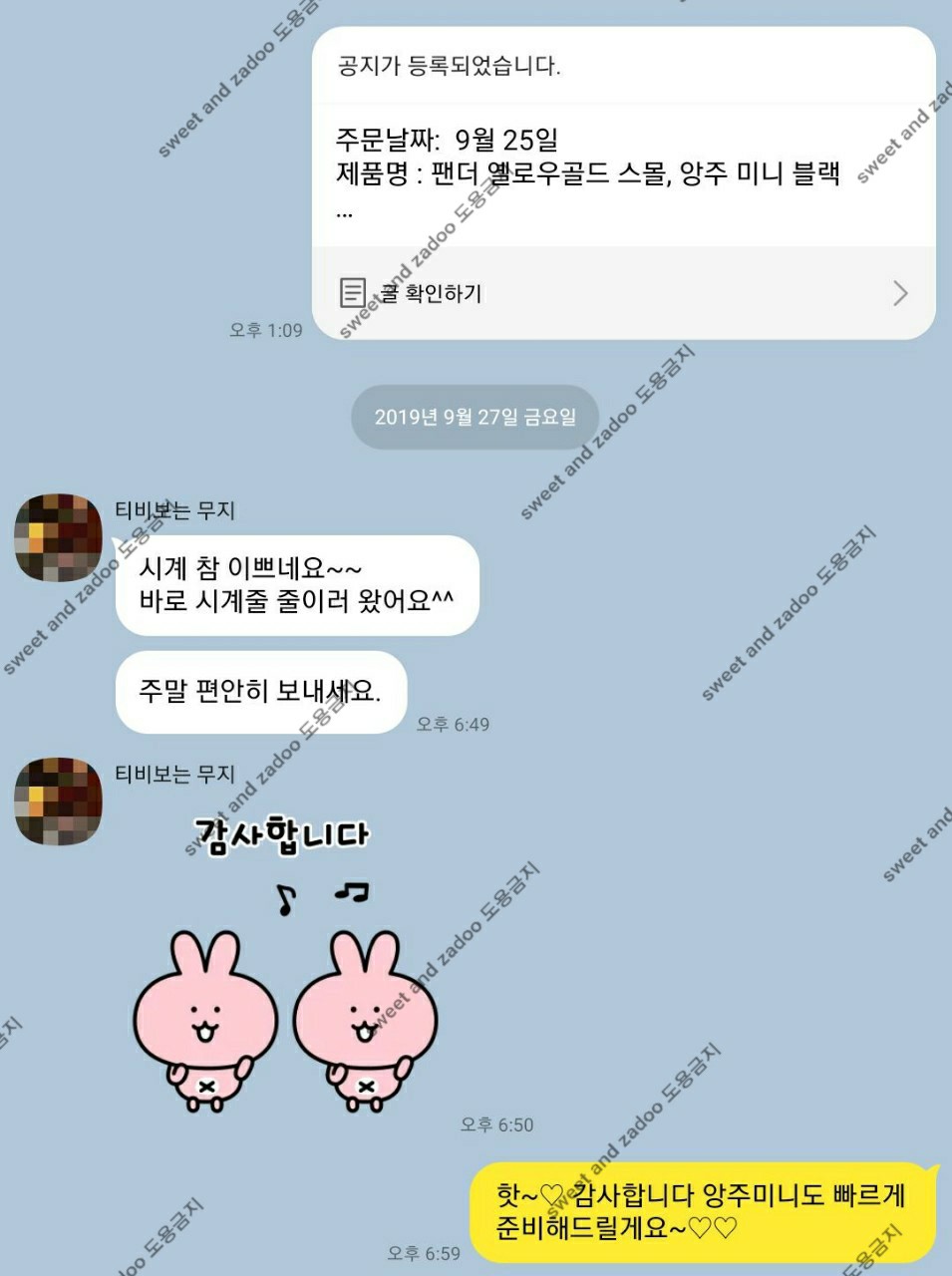Open 글 확인하기 on the notice card
The image size is (952, 1276).
(x=622, y=293)
